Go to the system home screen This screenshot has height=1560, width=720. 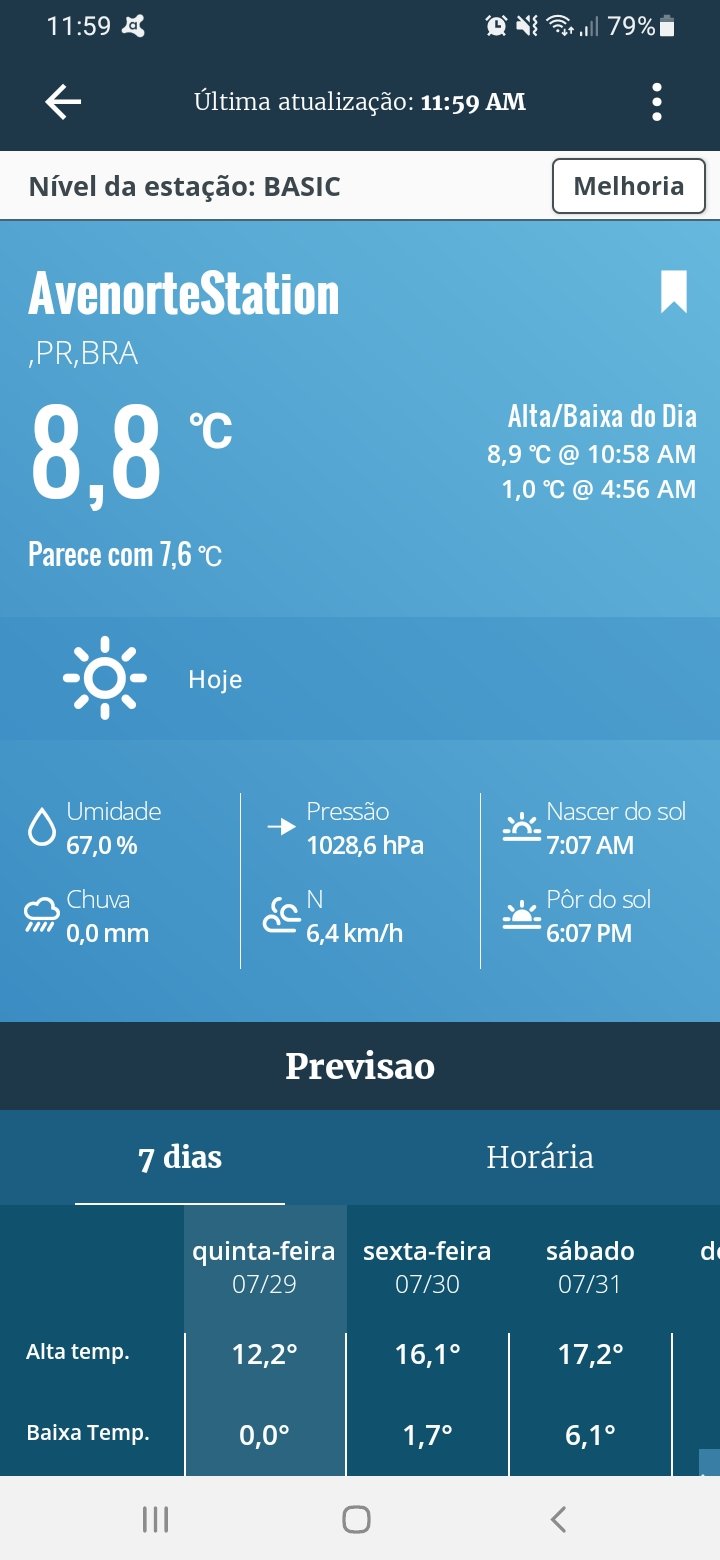pos(357,1520)
